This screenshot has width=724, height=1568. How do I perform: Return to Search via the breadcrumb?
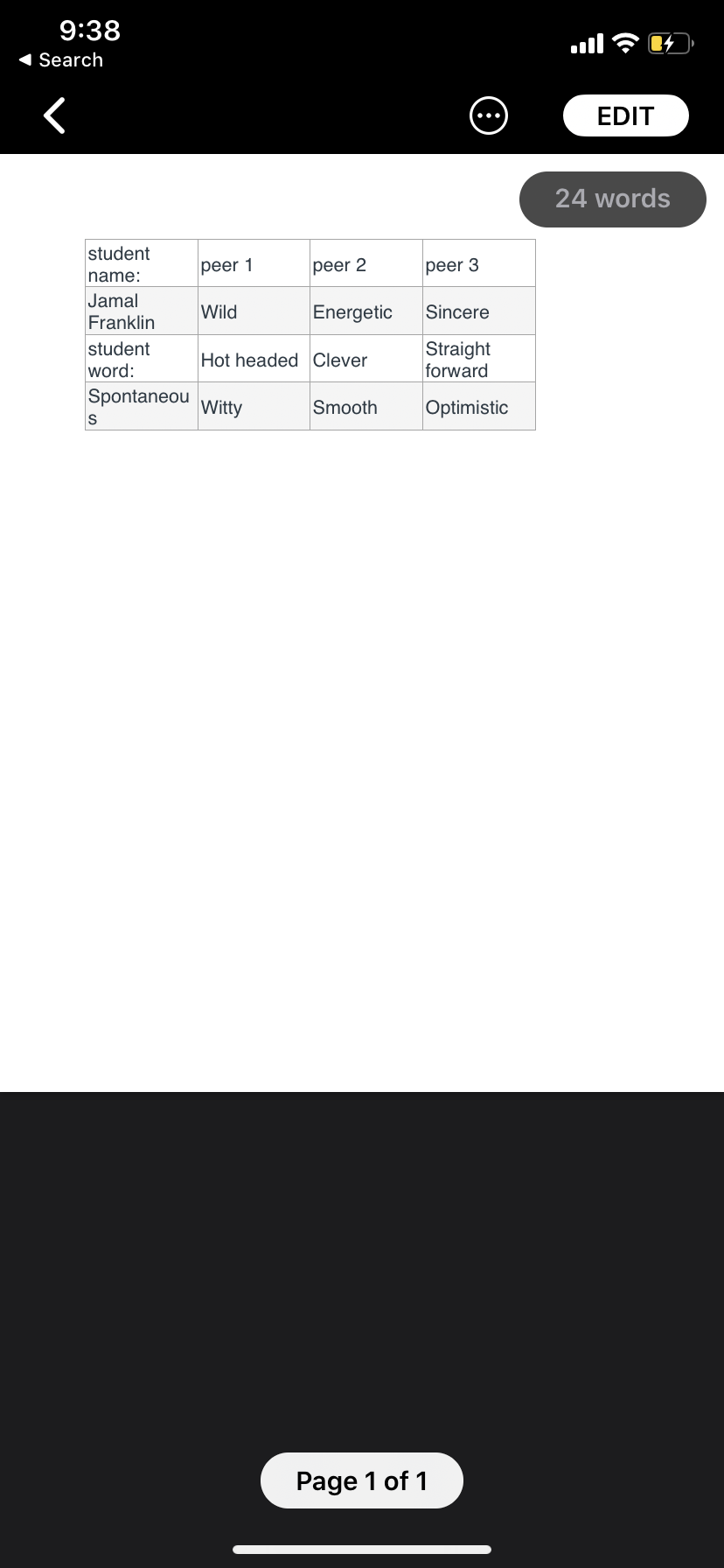[61, 59]
